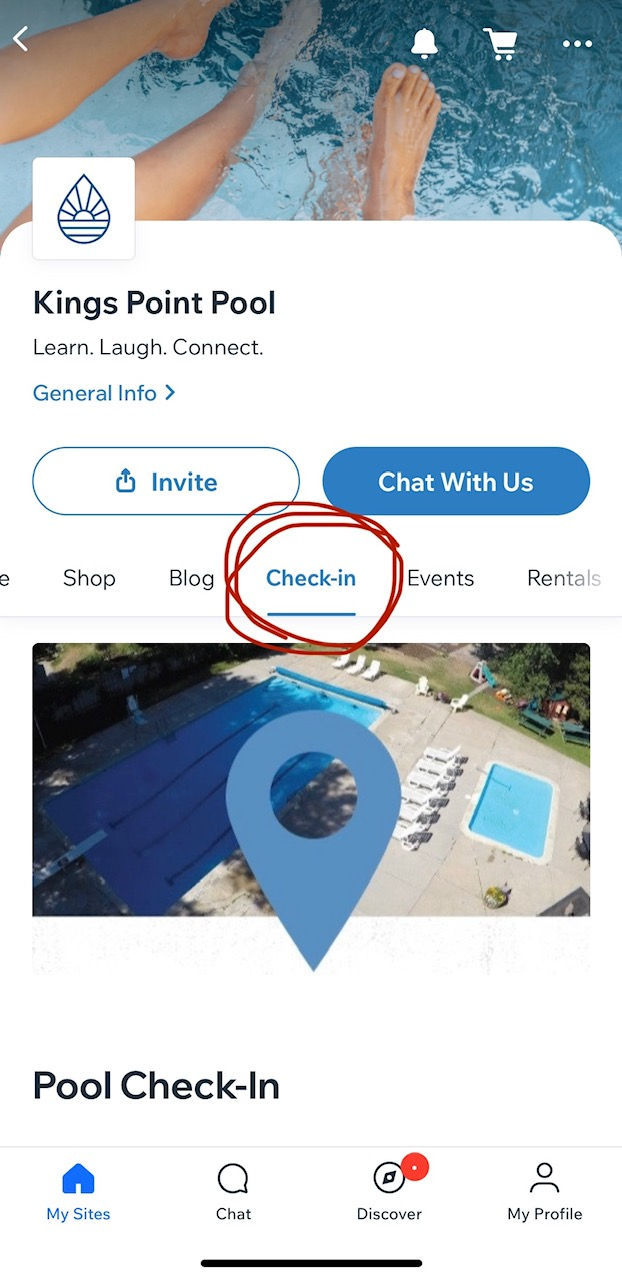Open the shopping cart
This screenshot has width=622, height=1280.
[500, 43]
